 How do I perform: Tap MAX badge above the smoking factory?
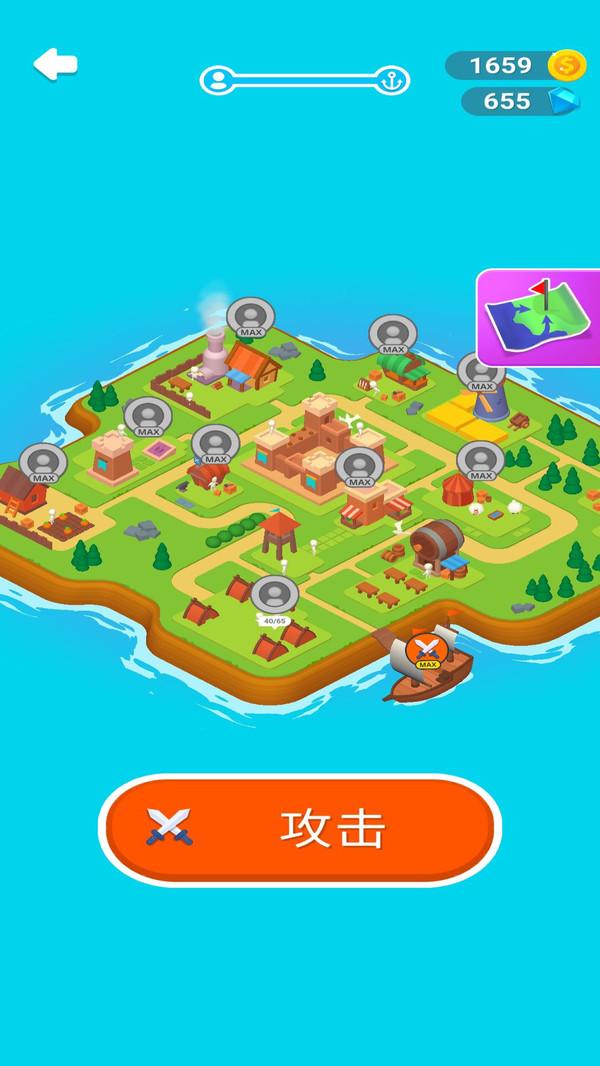[250, 318]
